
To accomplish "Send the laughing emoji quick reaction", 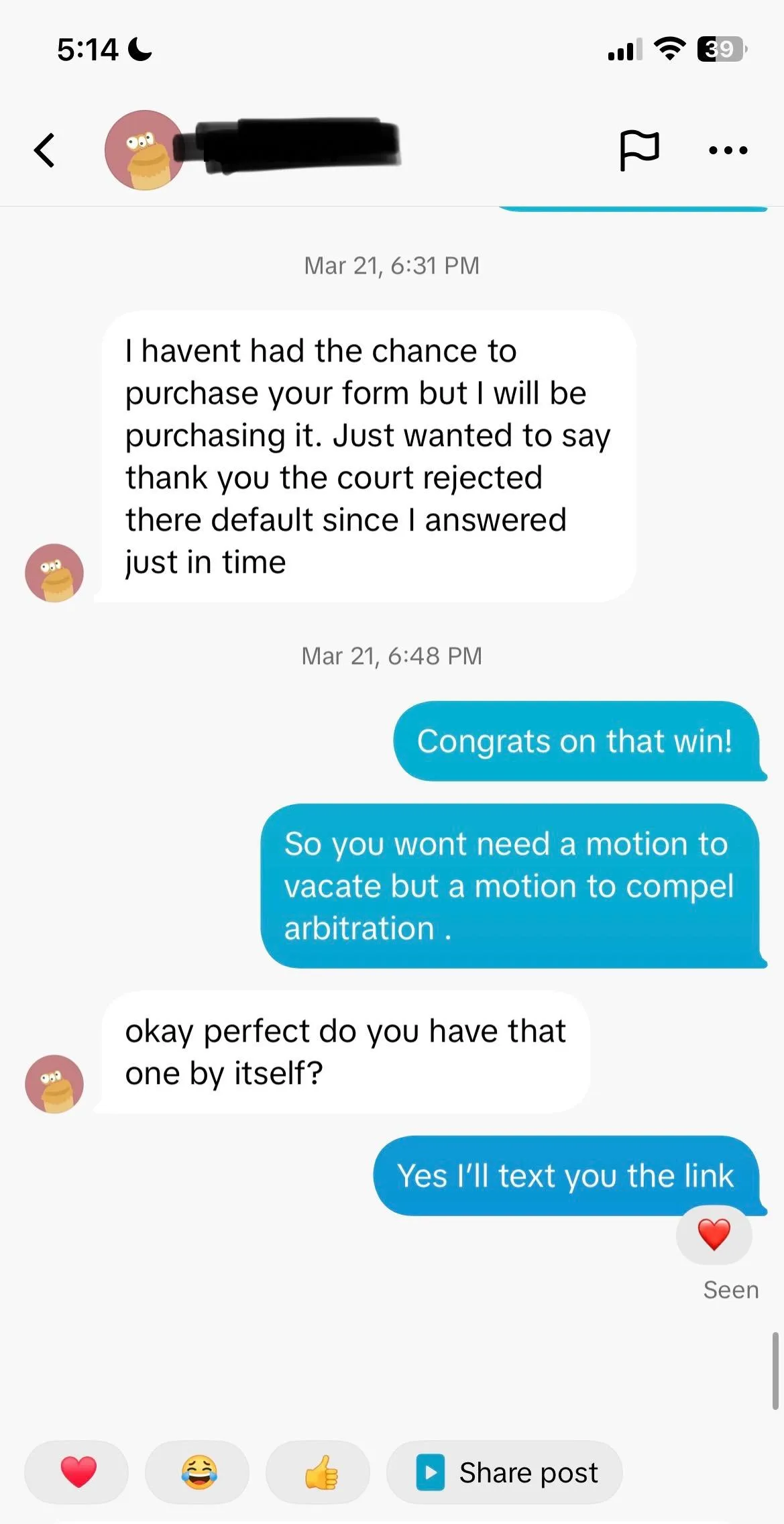I will [x=198, y=1472].
